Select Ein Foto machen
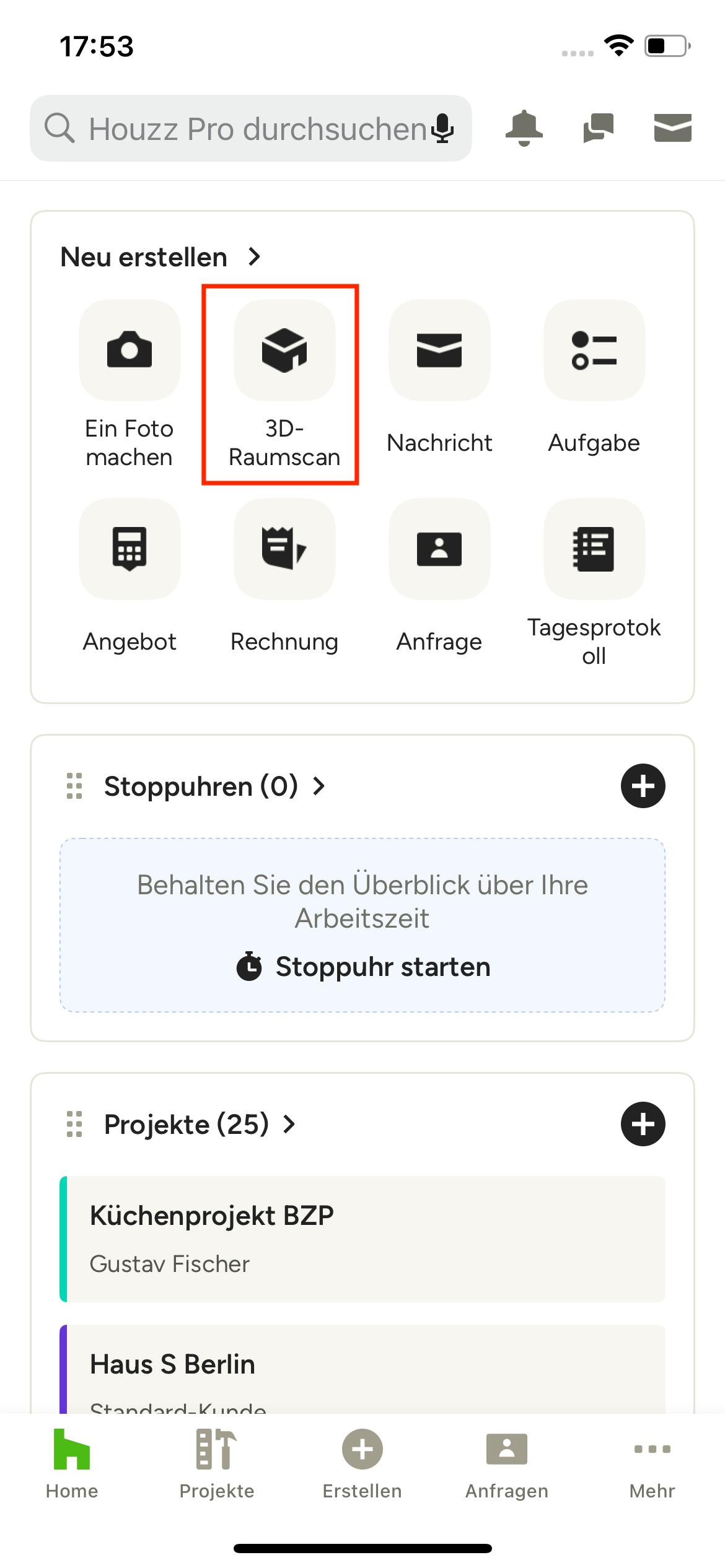 [130, 384]
